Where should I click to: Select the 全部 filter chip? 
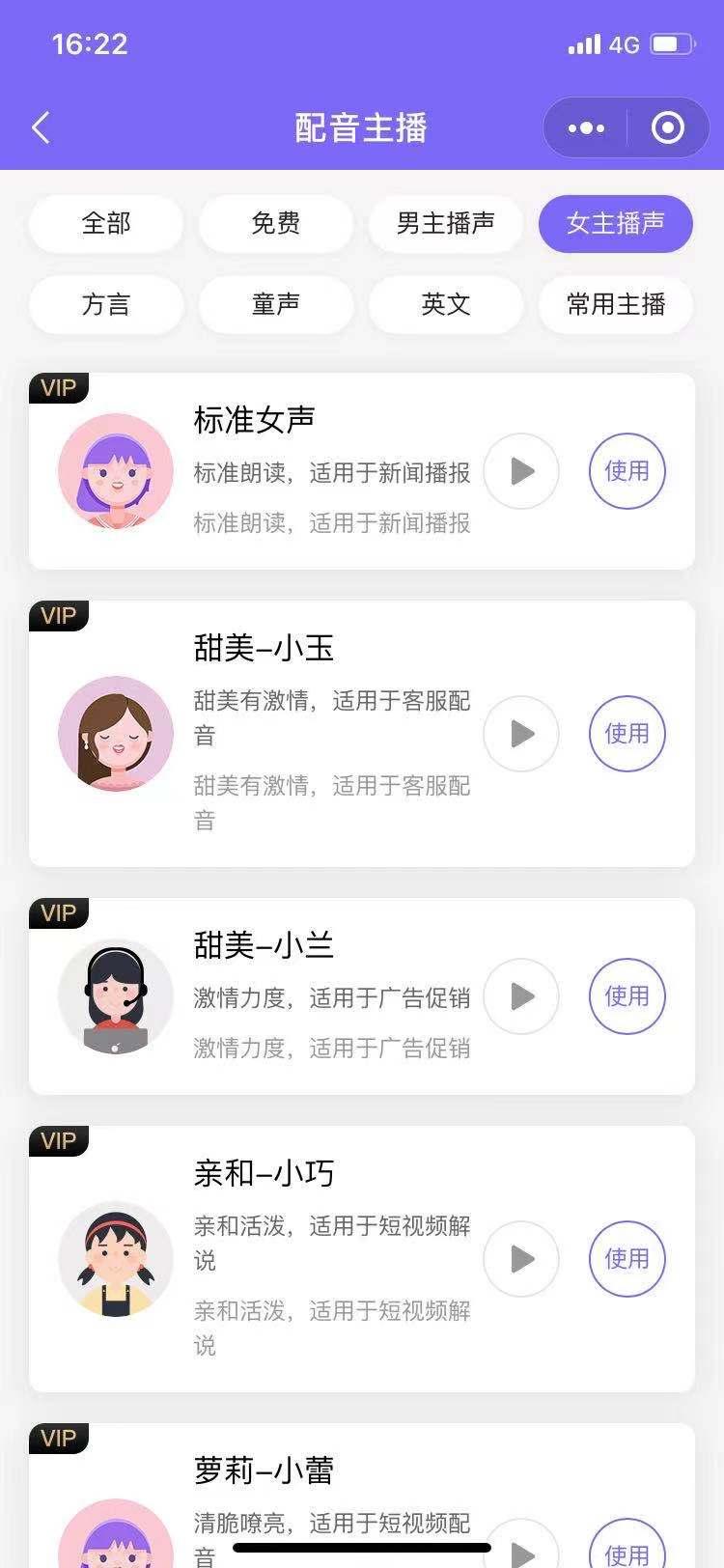tap(106, 223)
